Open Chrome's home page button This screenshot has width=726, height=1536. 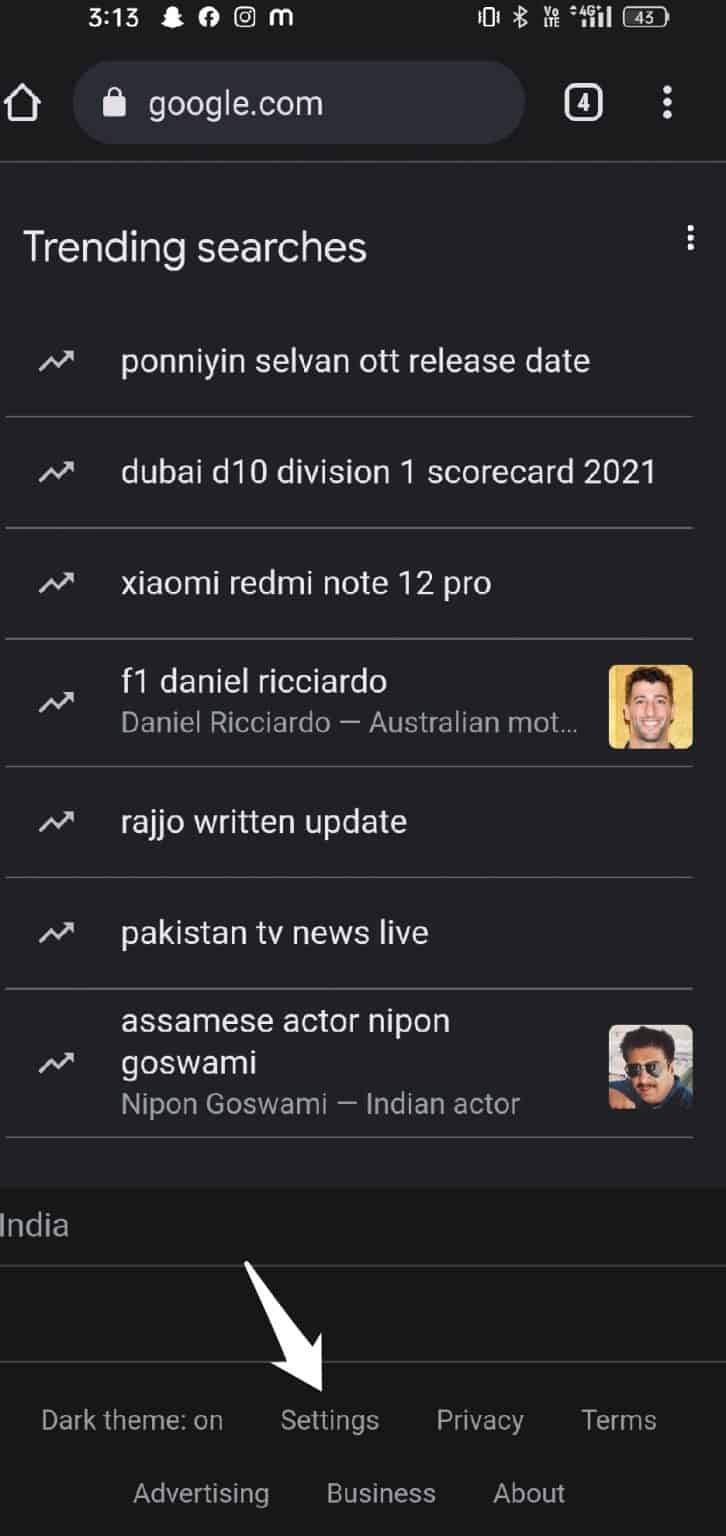click(x=22, y=103)
